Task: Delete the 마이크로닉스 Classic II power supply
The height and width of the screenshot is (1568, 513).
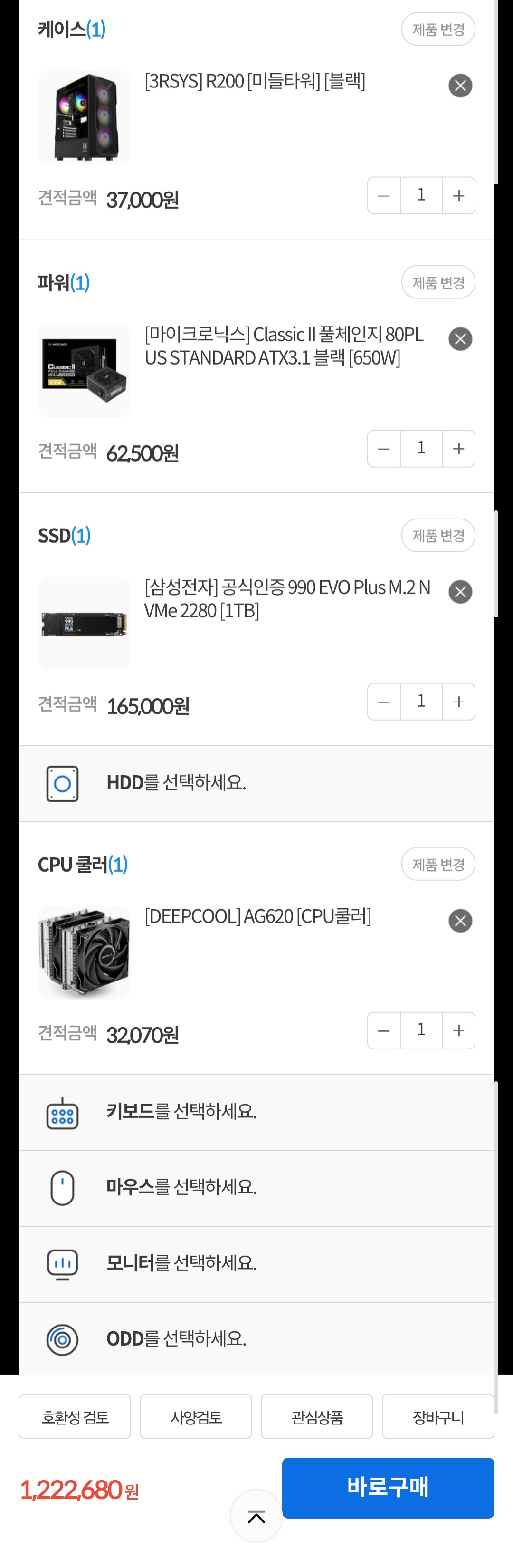Action: coord(460,339)
